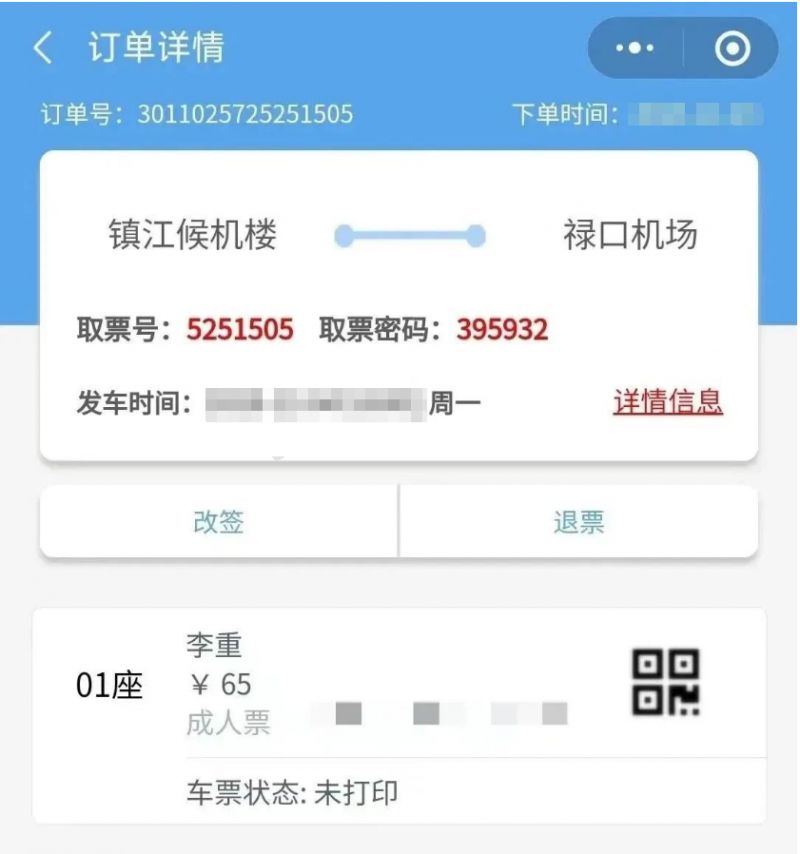Open the 详情信息 link
The image size is (800, 854).
[x=668, y=402]
